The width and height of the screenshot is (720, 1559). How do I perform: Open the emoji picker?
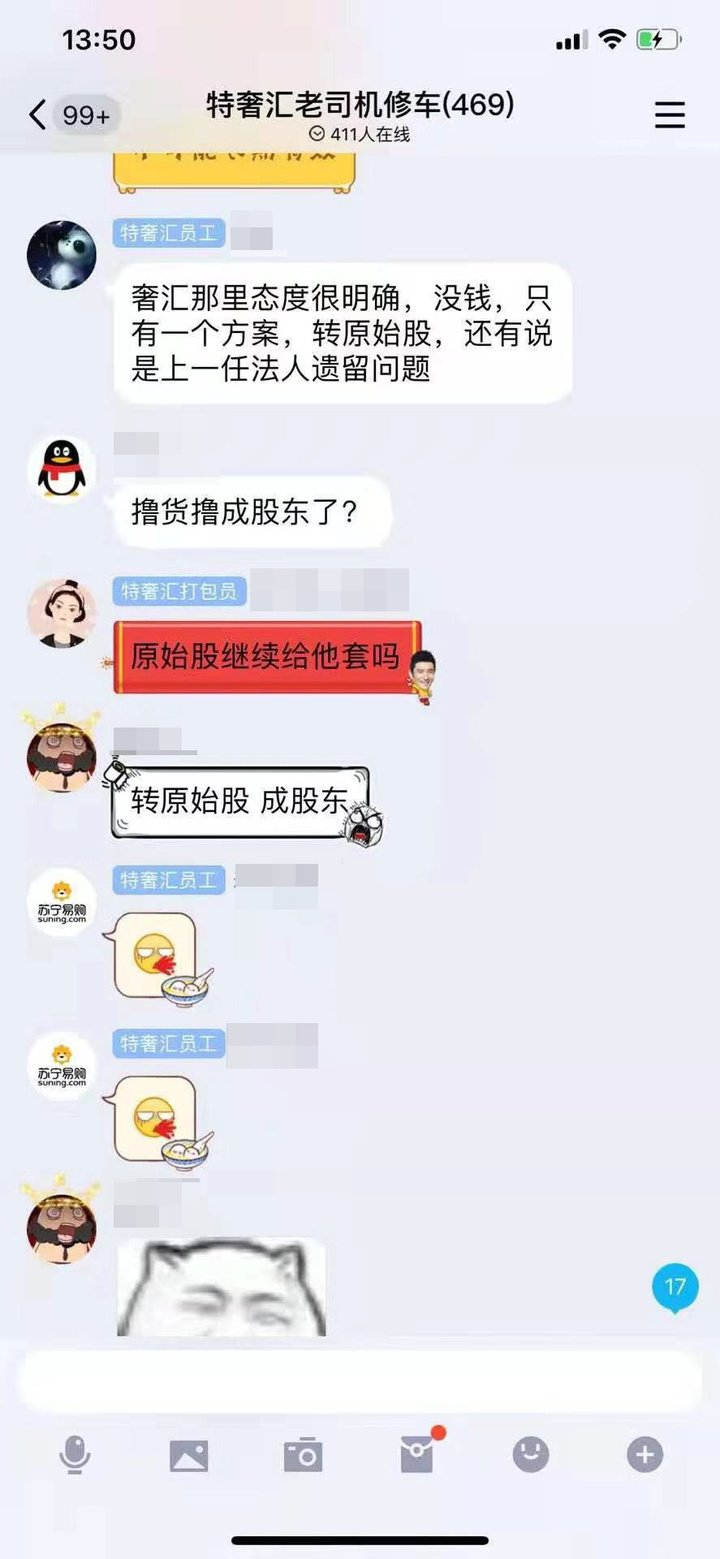click(x=531, y=1455)
